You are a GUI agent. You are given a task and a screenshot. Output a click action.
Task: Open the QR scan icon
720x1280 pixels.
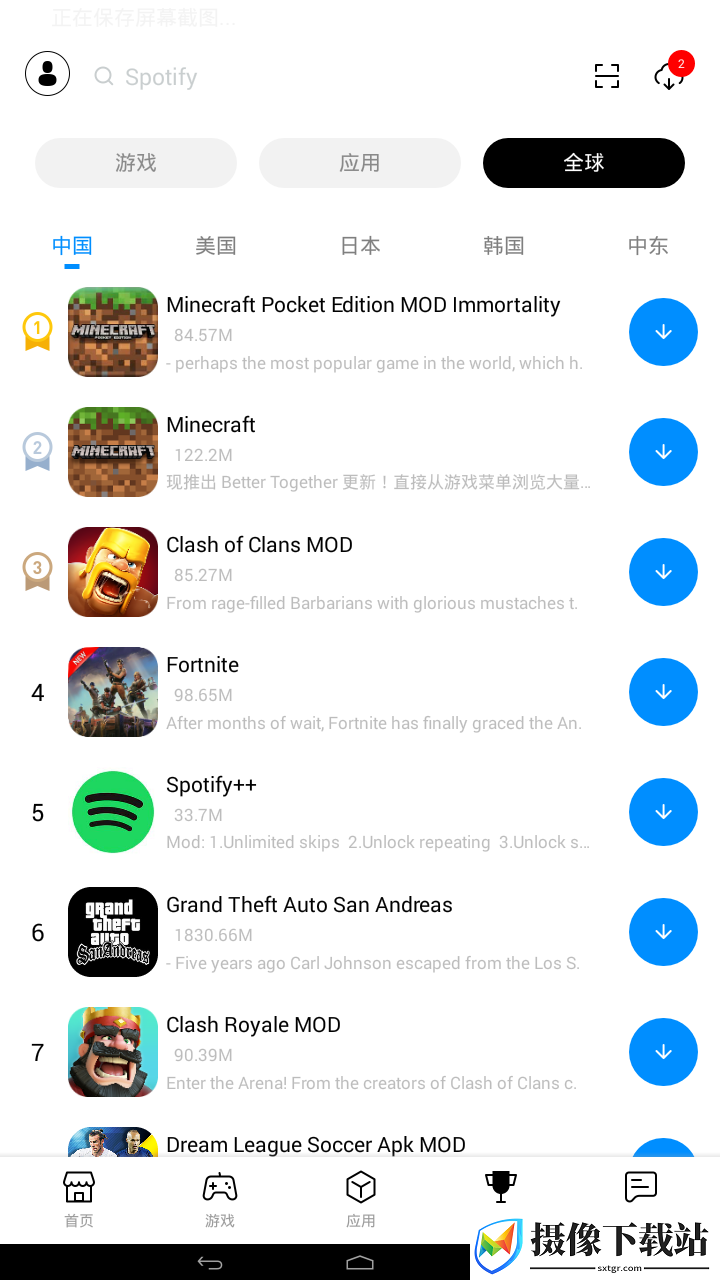(x=607, y=76)
